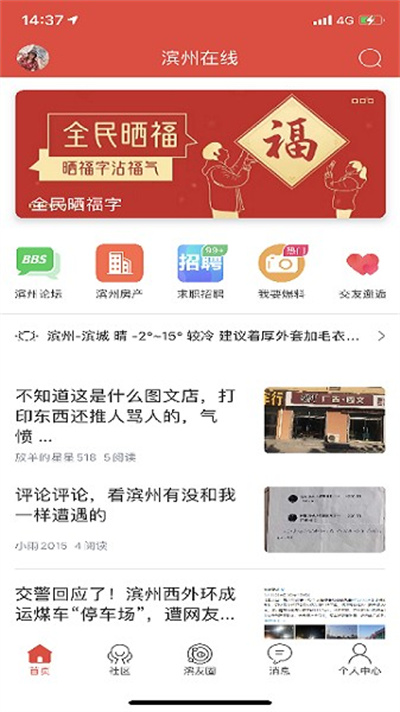400x712 pixels.
Task: Open 交友邂逅 hearts shortcut
Action: click(x=362, y=272)
